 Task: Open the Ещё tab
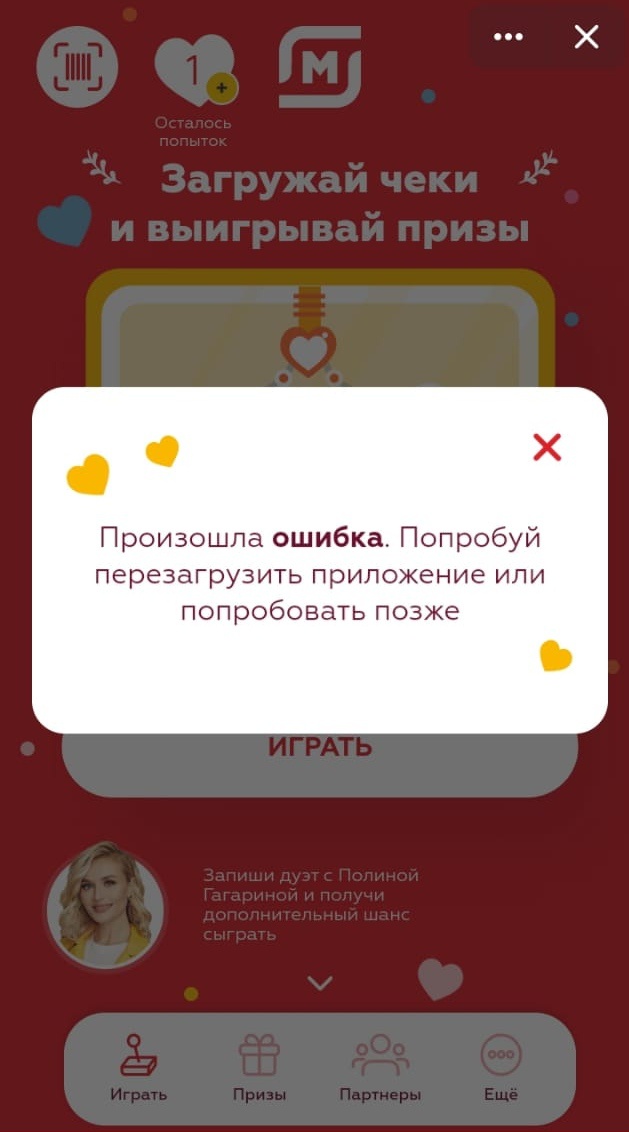coord(501,1068)
